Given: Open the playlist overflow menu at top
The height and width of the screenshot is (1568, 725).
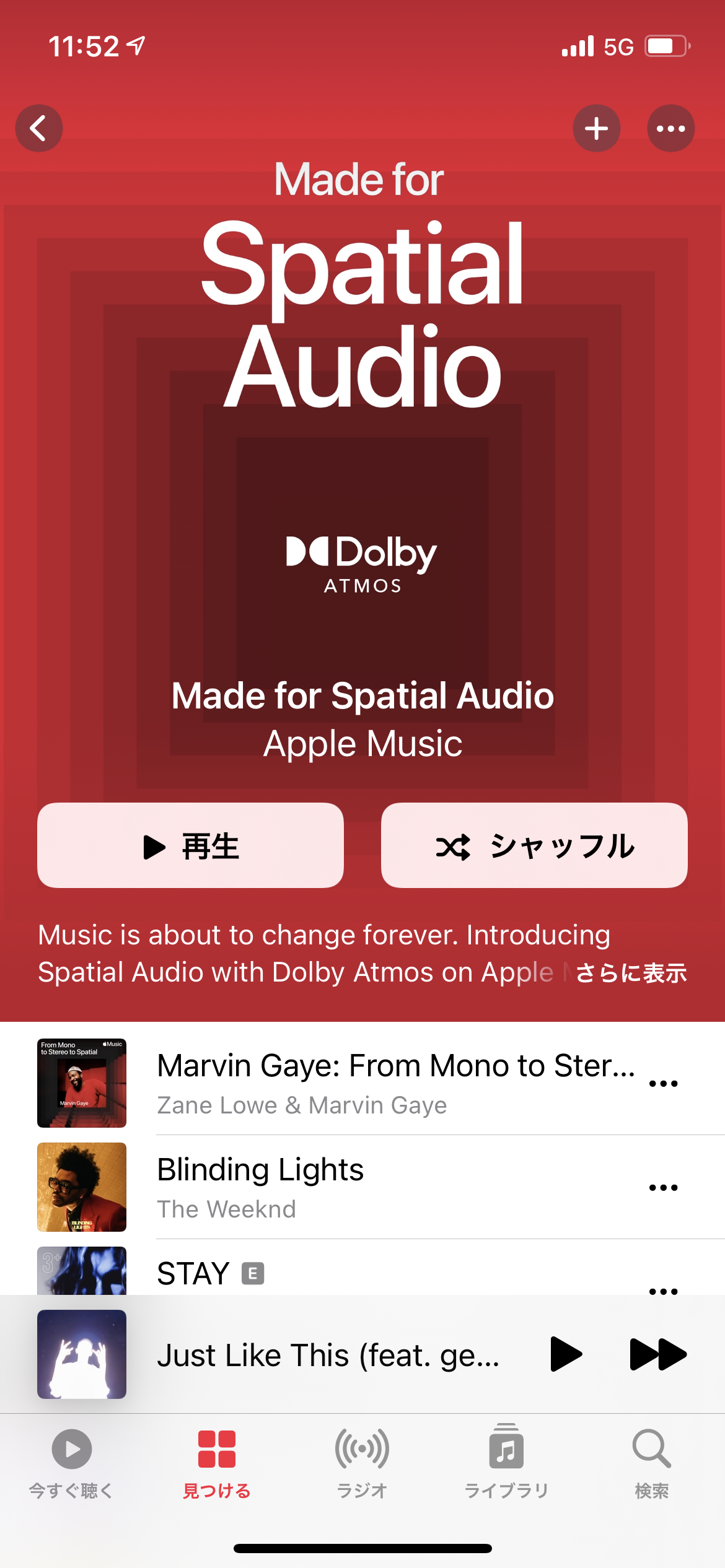Looking at the screenshot, I should [671, 128].
